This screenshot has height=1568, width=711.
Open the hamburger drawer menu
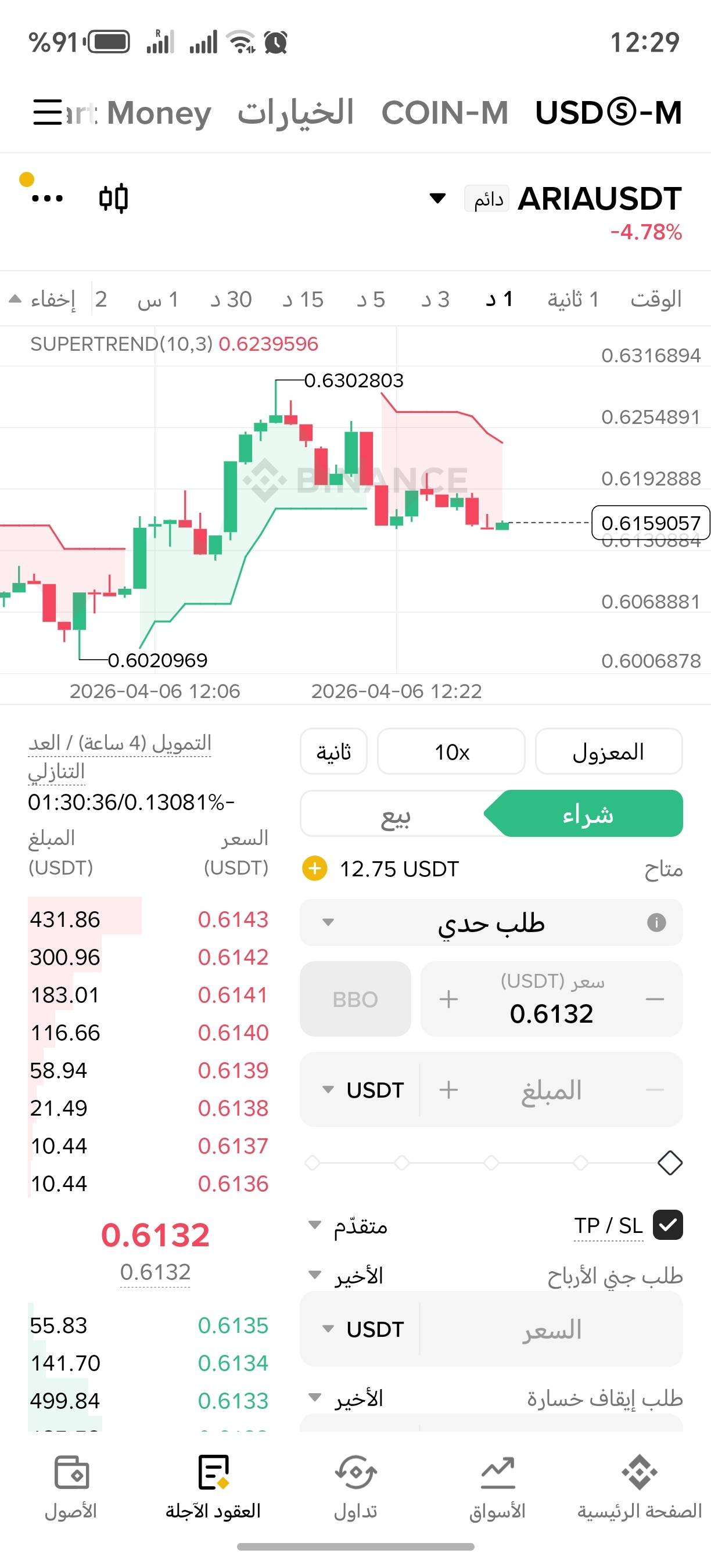[48, 113]
